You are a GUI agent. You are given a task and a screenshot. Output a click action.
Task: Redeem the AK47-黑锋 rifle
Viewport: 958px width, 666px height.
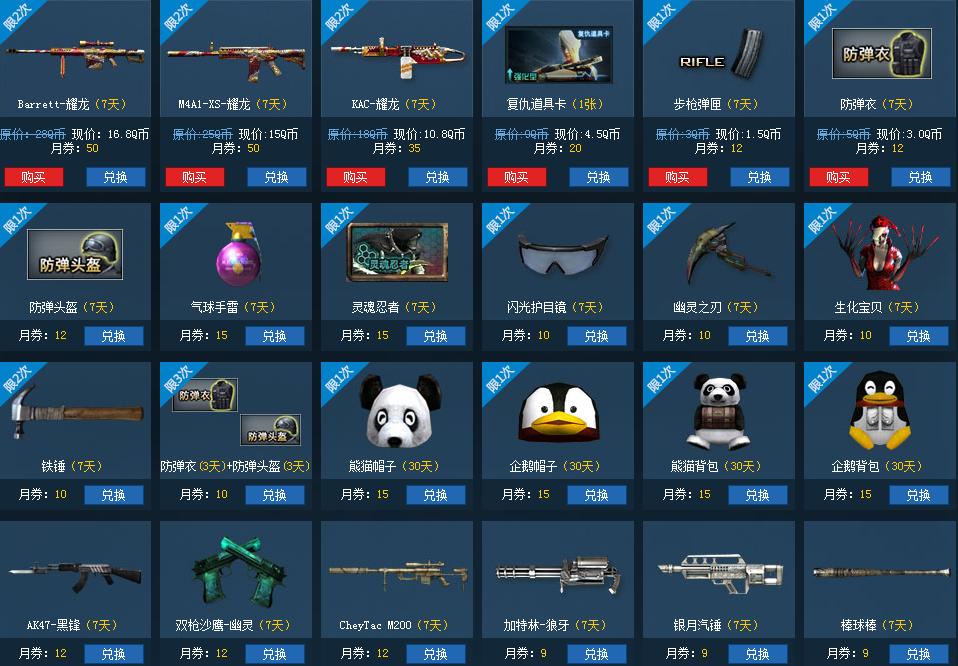click(x=113, y=654)
